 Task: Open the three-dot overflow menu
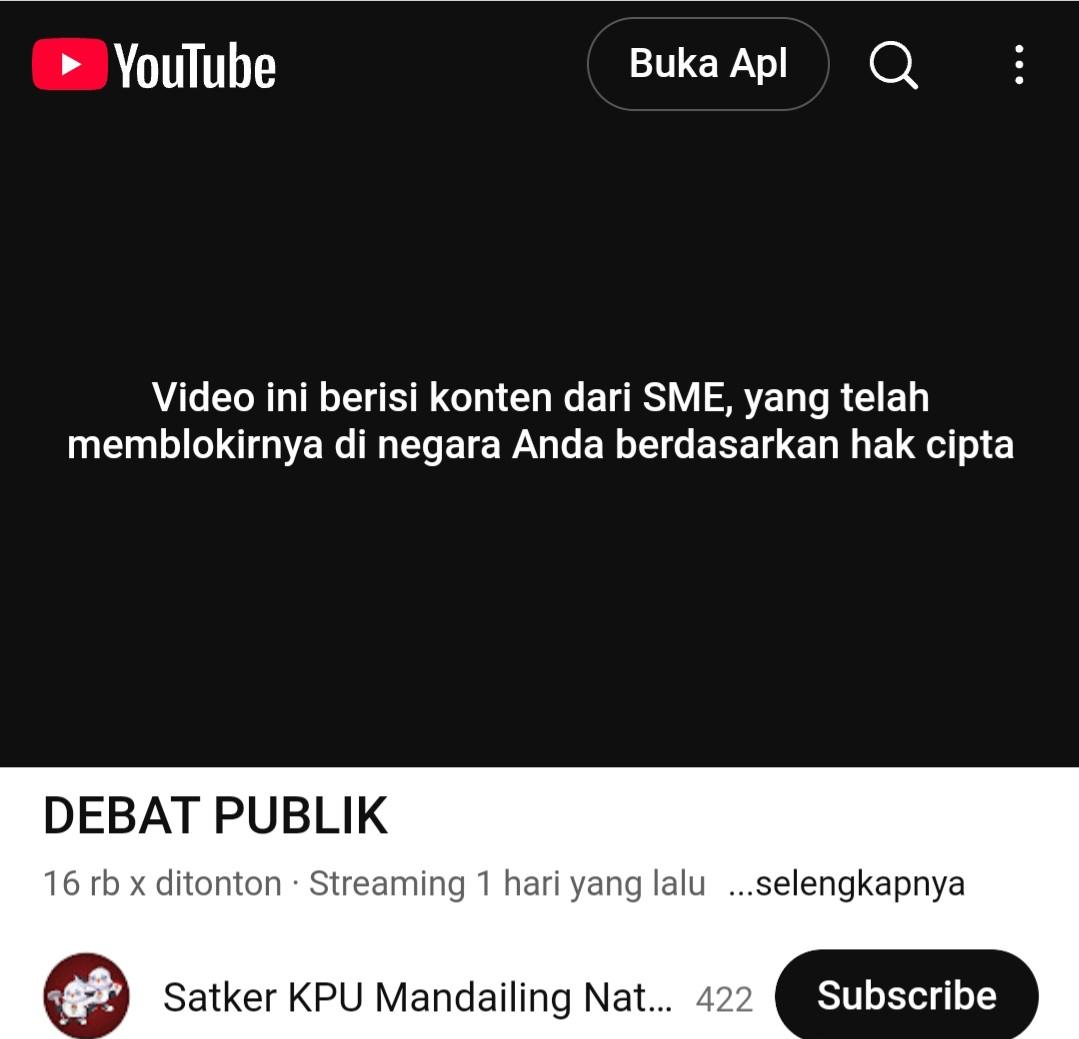point(1018,65)
